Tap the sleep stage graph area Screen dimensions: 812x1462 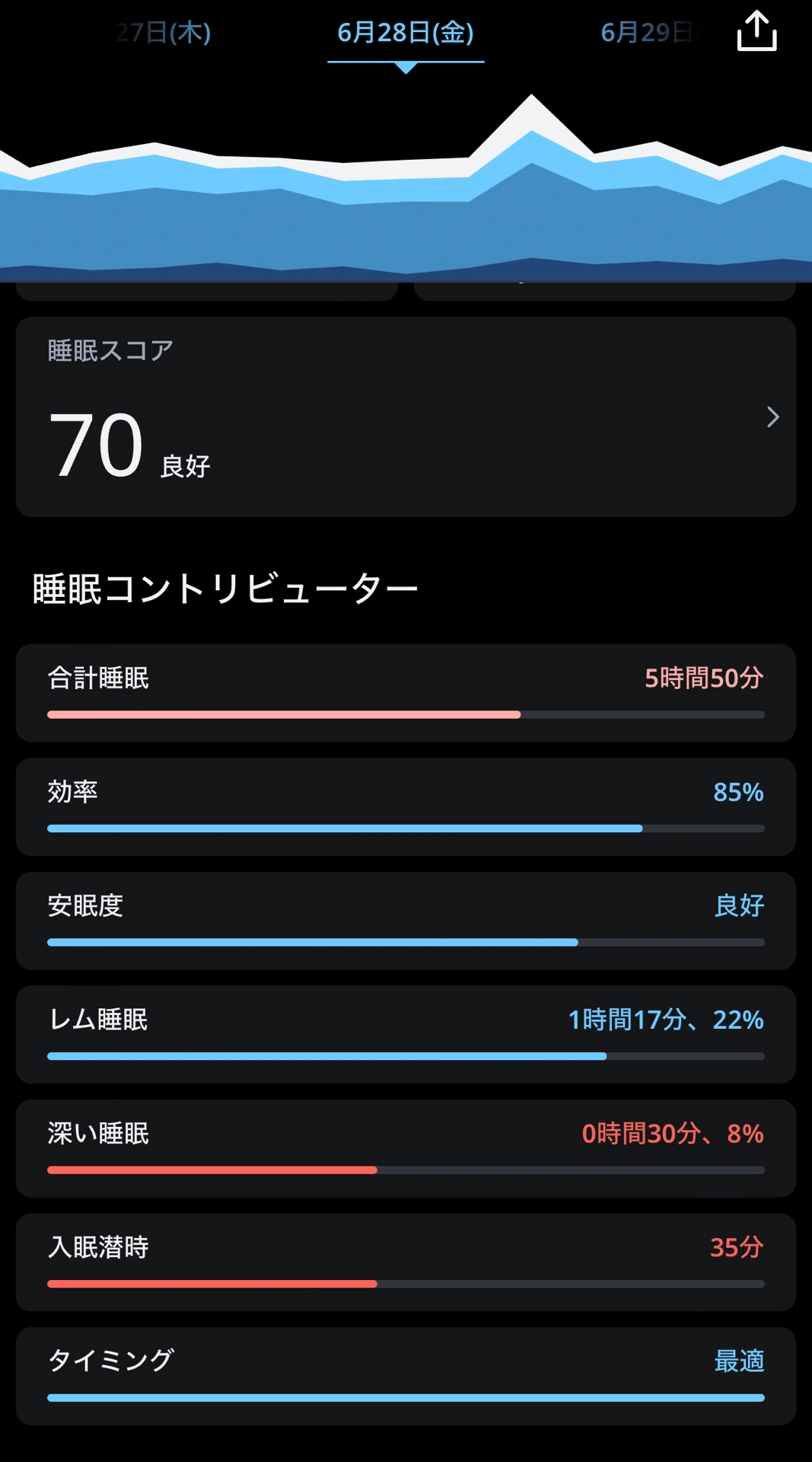(x=406, y=190)
